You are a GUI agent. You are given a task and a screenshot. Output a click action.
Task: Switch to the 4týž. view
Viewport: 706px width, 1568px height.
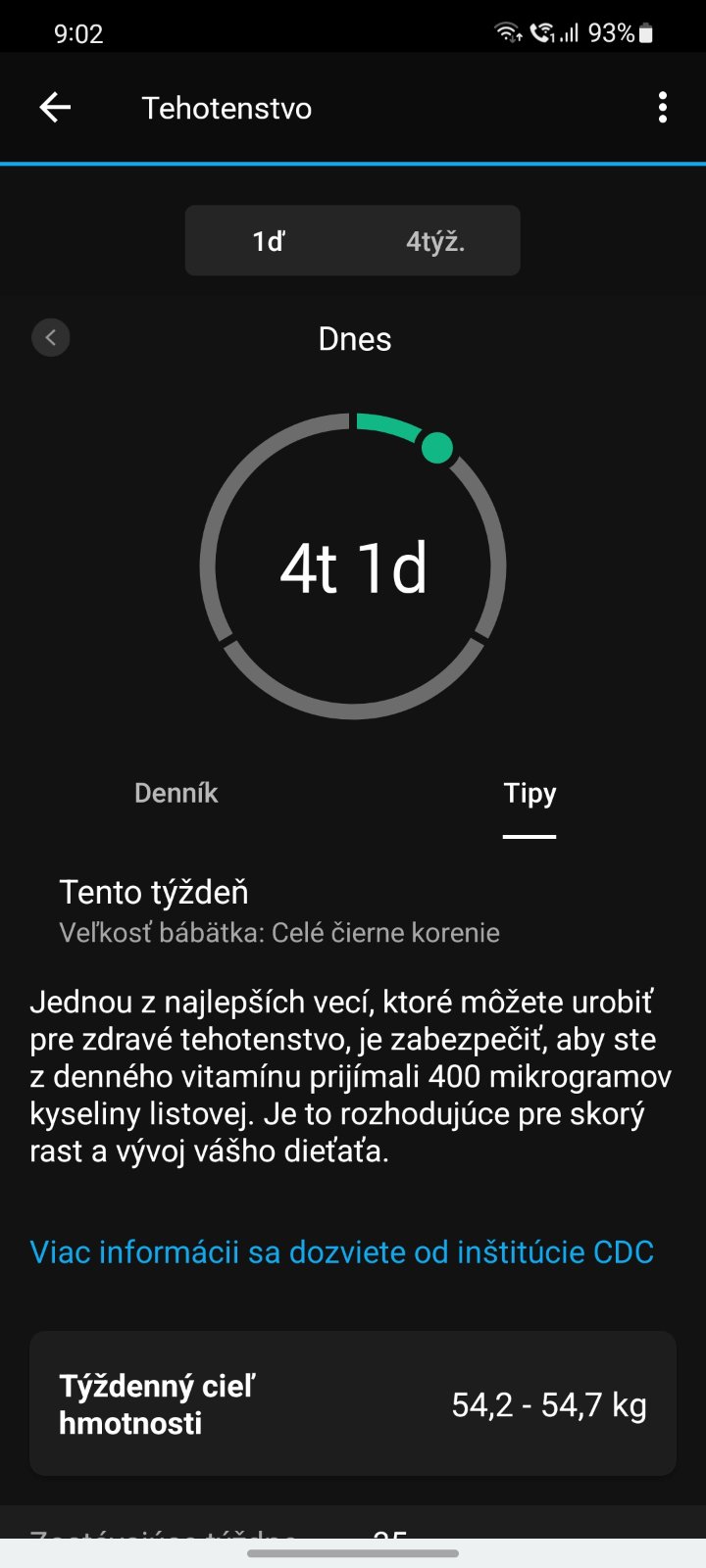(435, 241)
